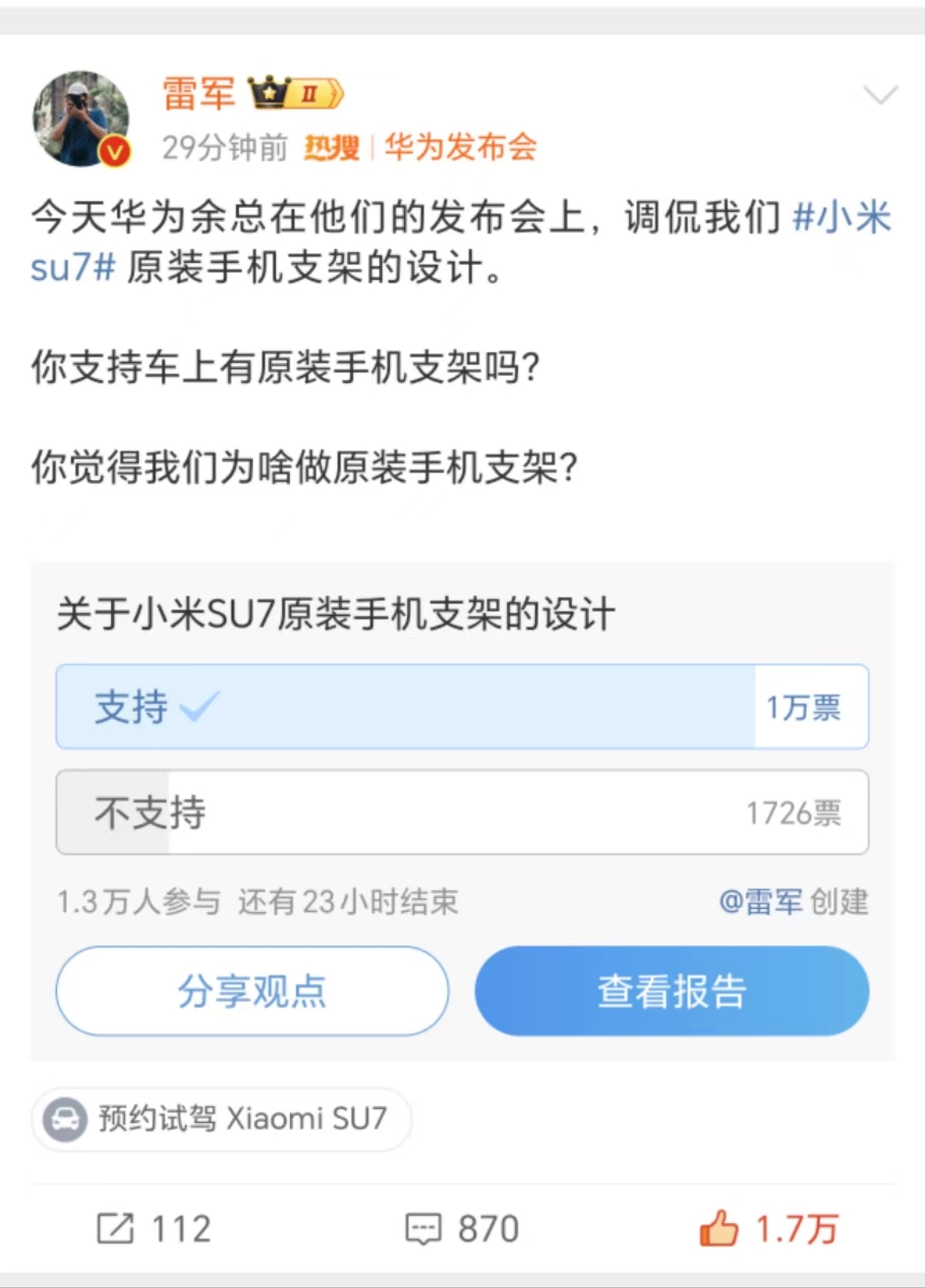
Task: Like the post with 1.7万 likes
Action: 769,1228
